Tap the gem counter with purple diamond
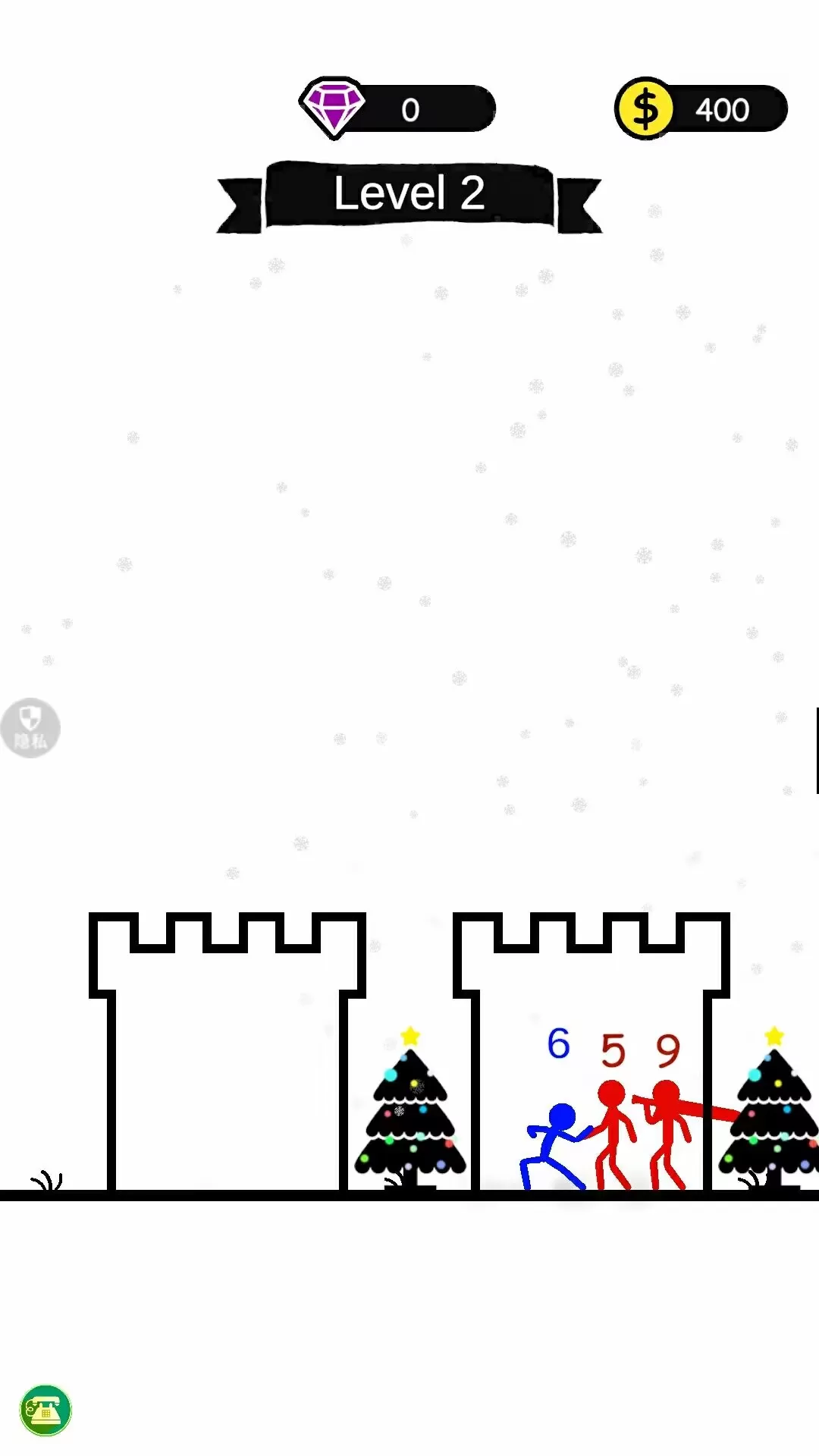Screen dimensions: 819x1456 [x=397, y=108]
